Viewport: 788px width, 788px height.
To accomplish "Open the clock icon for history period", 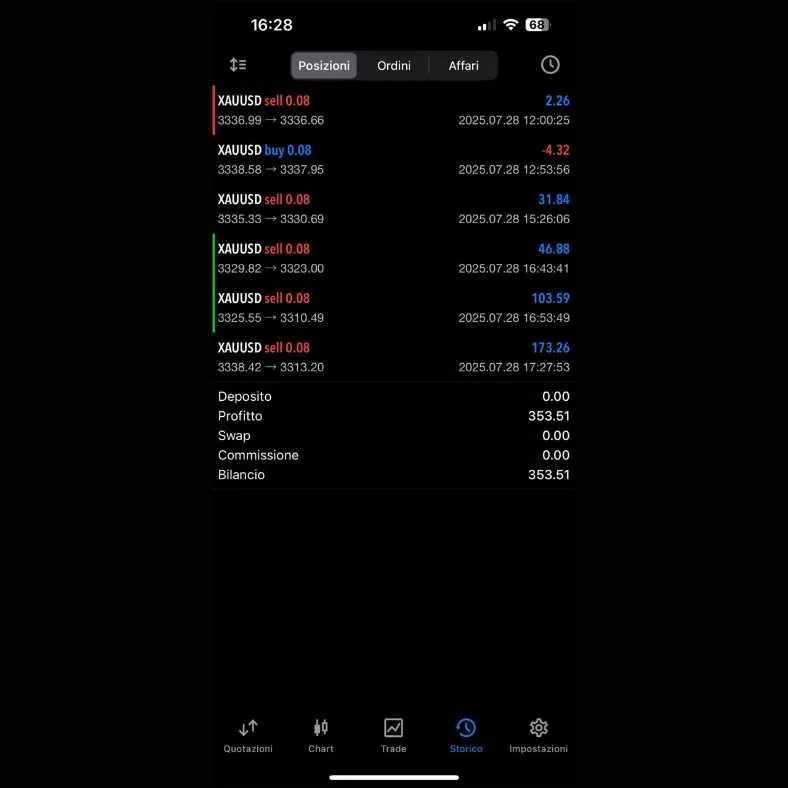I will click(550, 65).
